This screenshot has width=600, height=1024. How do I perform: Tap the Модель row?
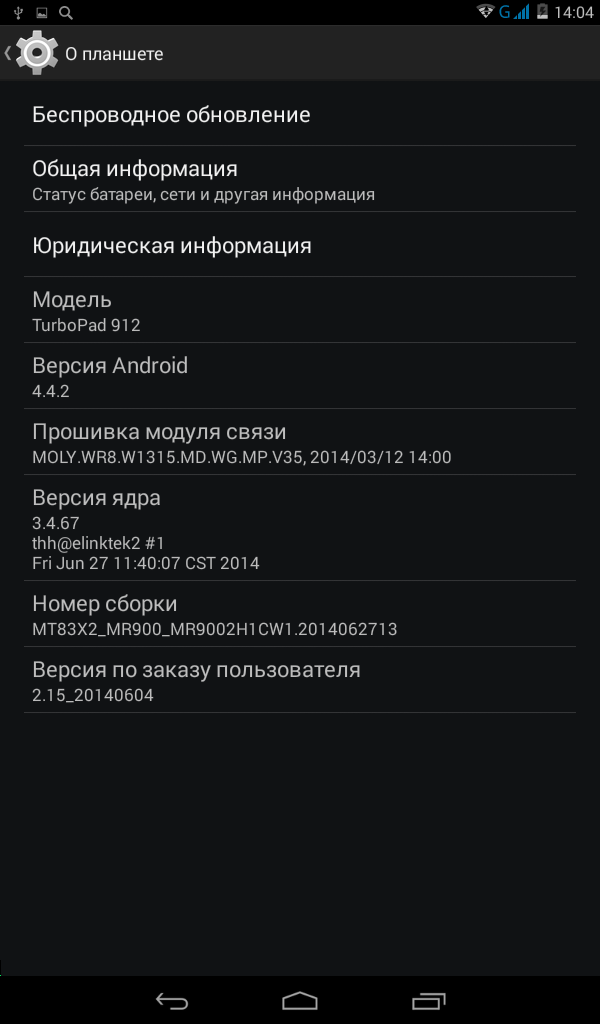tap(300, 311)
